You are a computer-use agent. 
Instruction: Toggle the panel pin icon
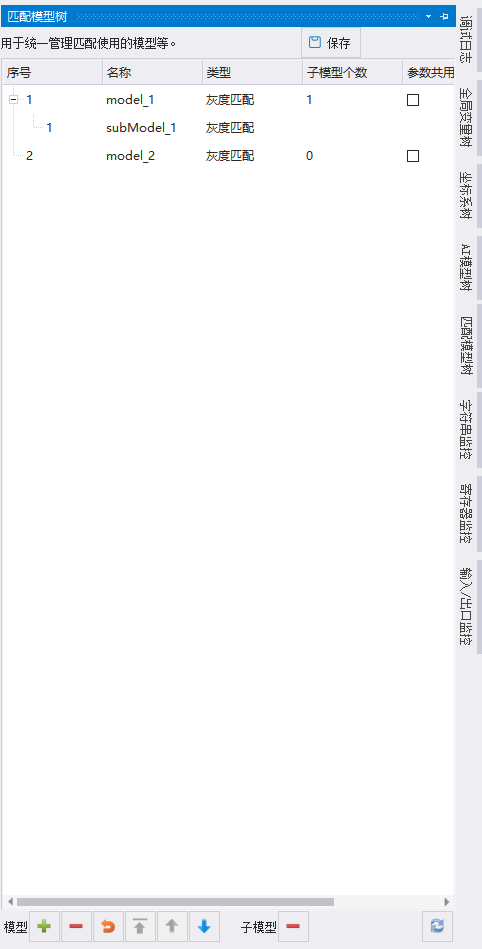click(444, 16)
